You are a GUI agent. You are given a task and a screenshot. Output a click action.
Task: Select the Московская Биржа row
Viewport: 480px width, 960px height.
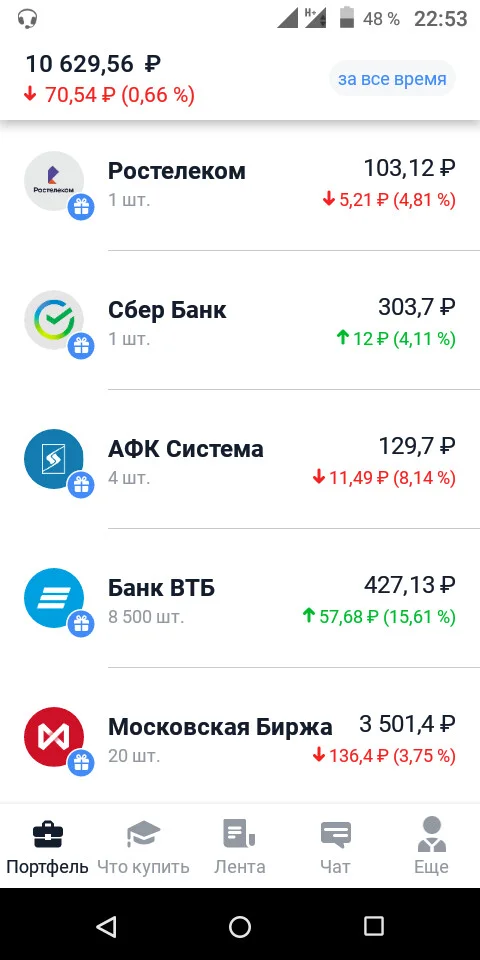click(x=240, y=736)
